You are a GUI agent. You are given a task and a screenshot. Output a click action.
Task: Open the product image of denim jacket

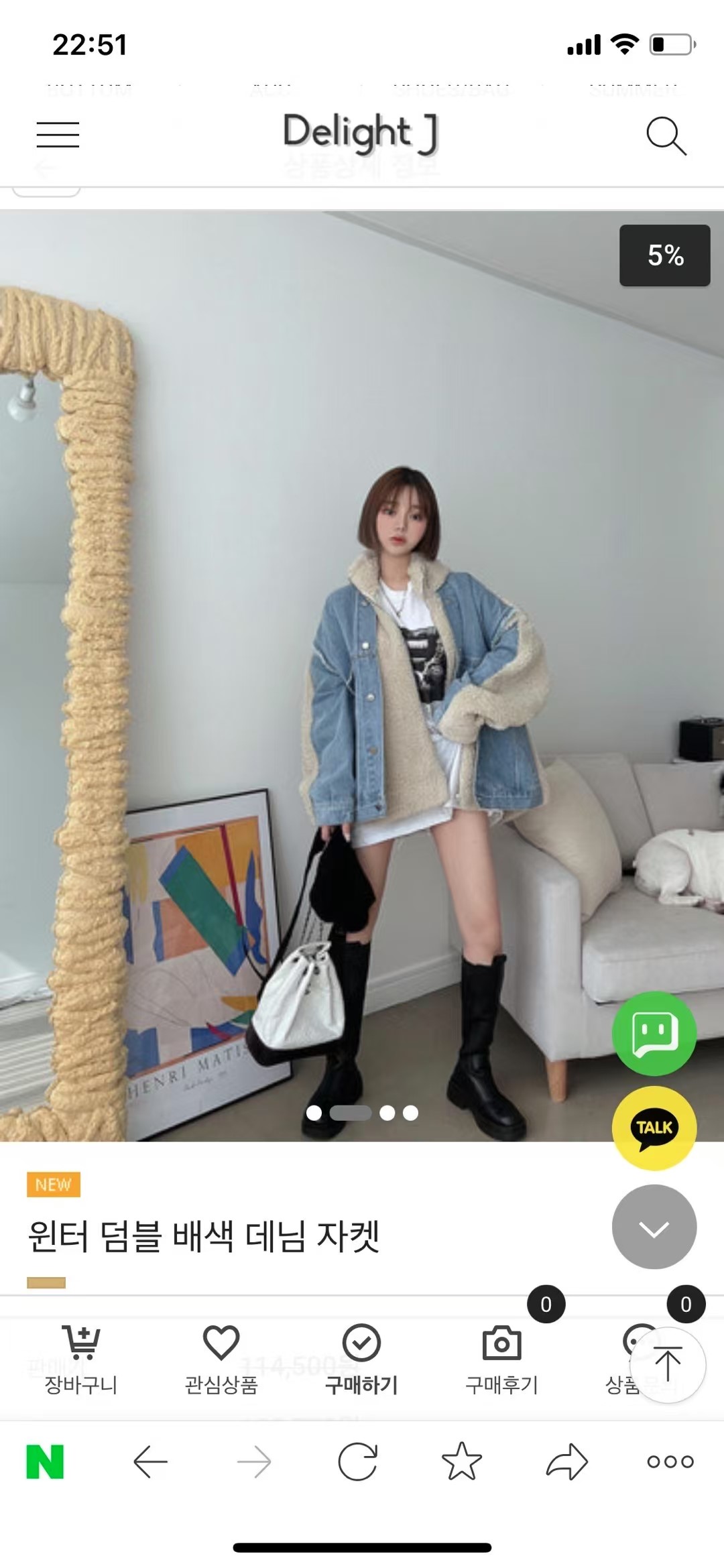362,670
